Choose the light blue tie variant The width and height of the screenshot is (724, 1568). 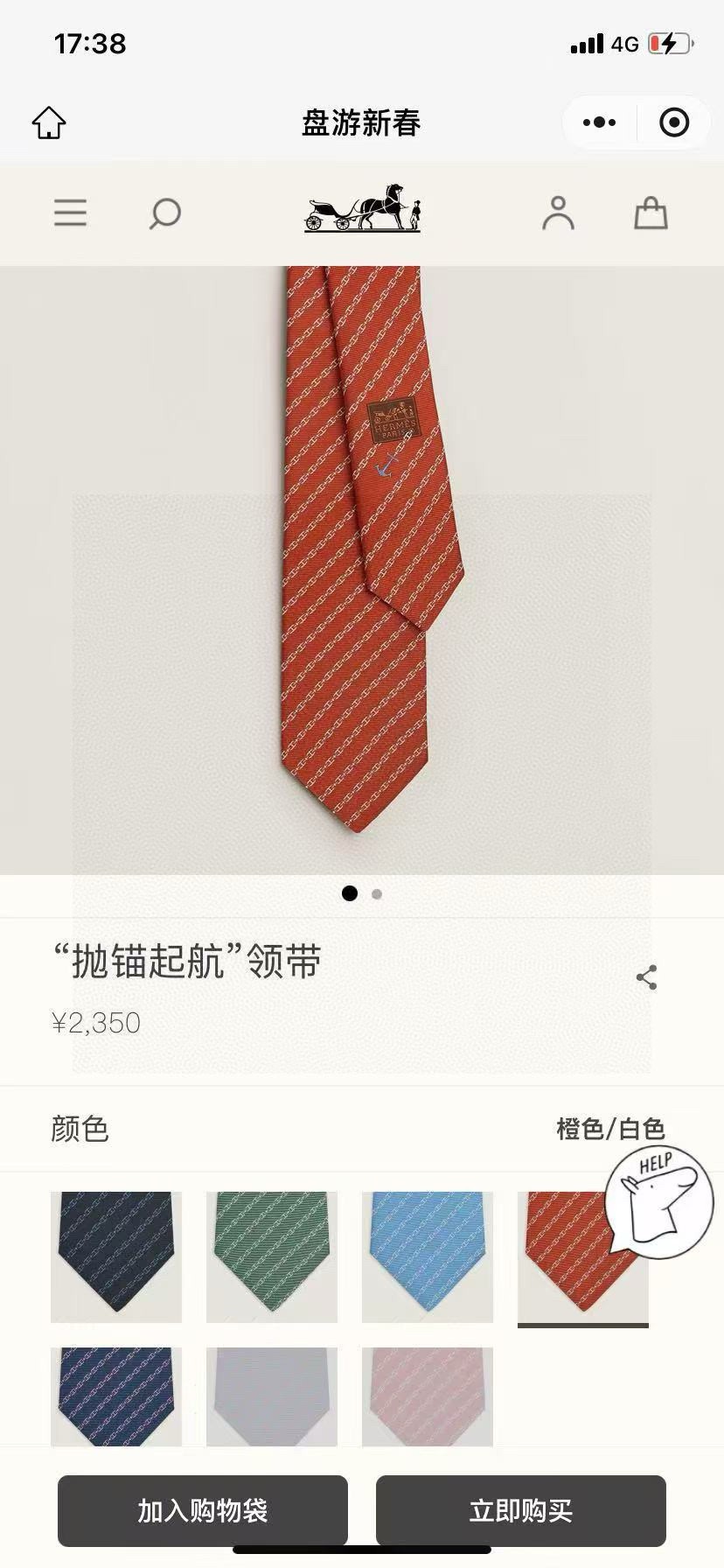tap(428, 1256)
